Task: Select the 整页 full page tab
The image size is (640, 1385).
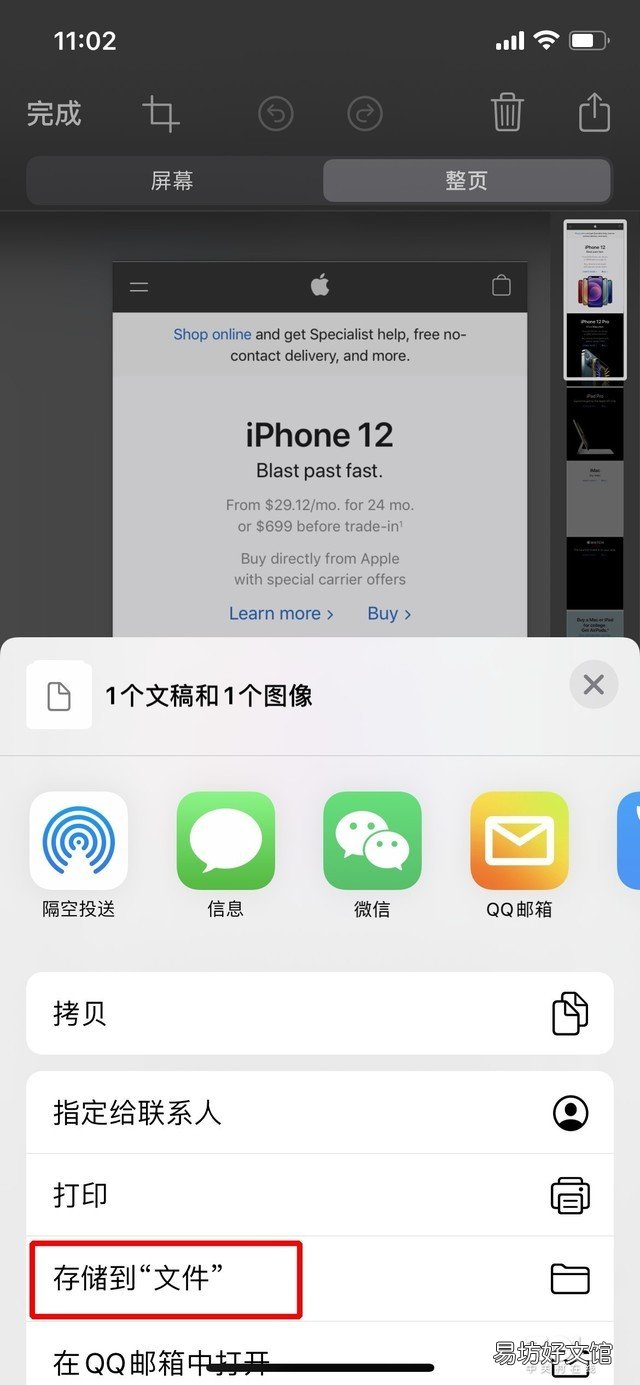Action: pos(466,181)
